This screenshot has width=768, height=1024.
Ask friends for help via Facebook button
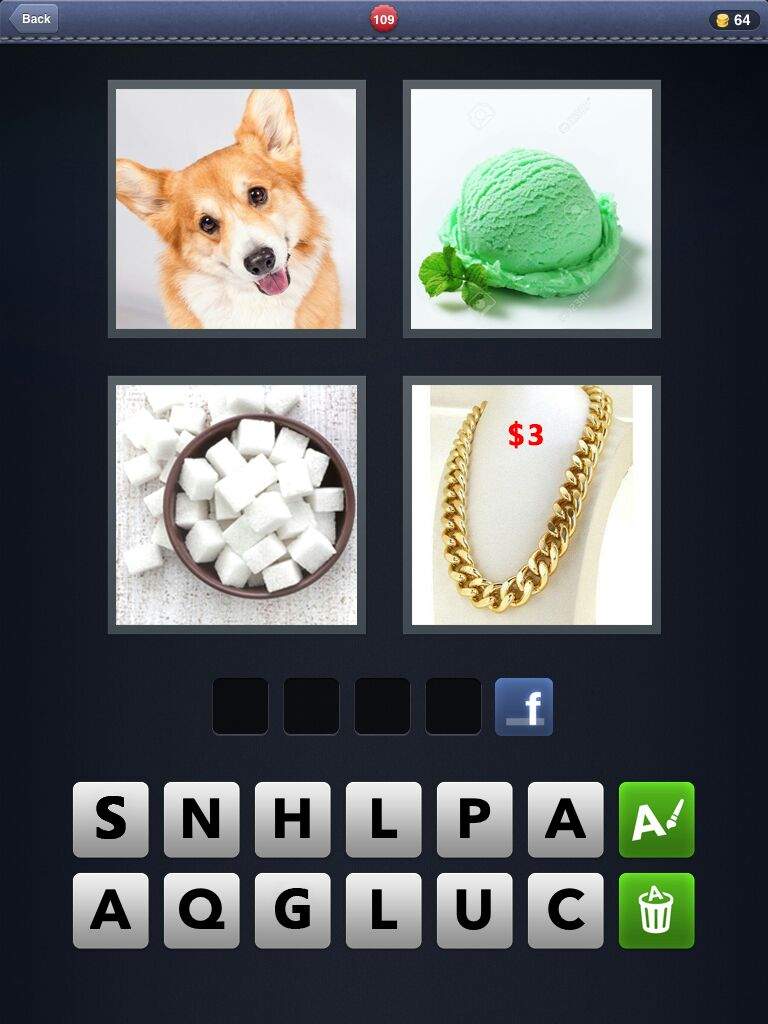point(524,707)
